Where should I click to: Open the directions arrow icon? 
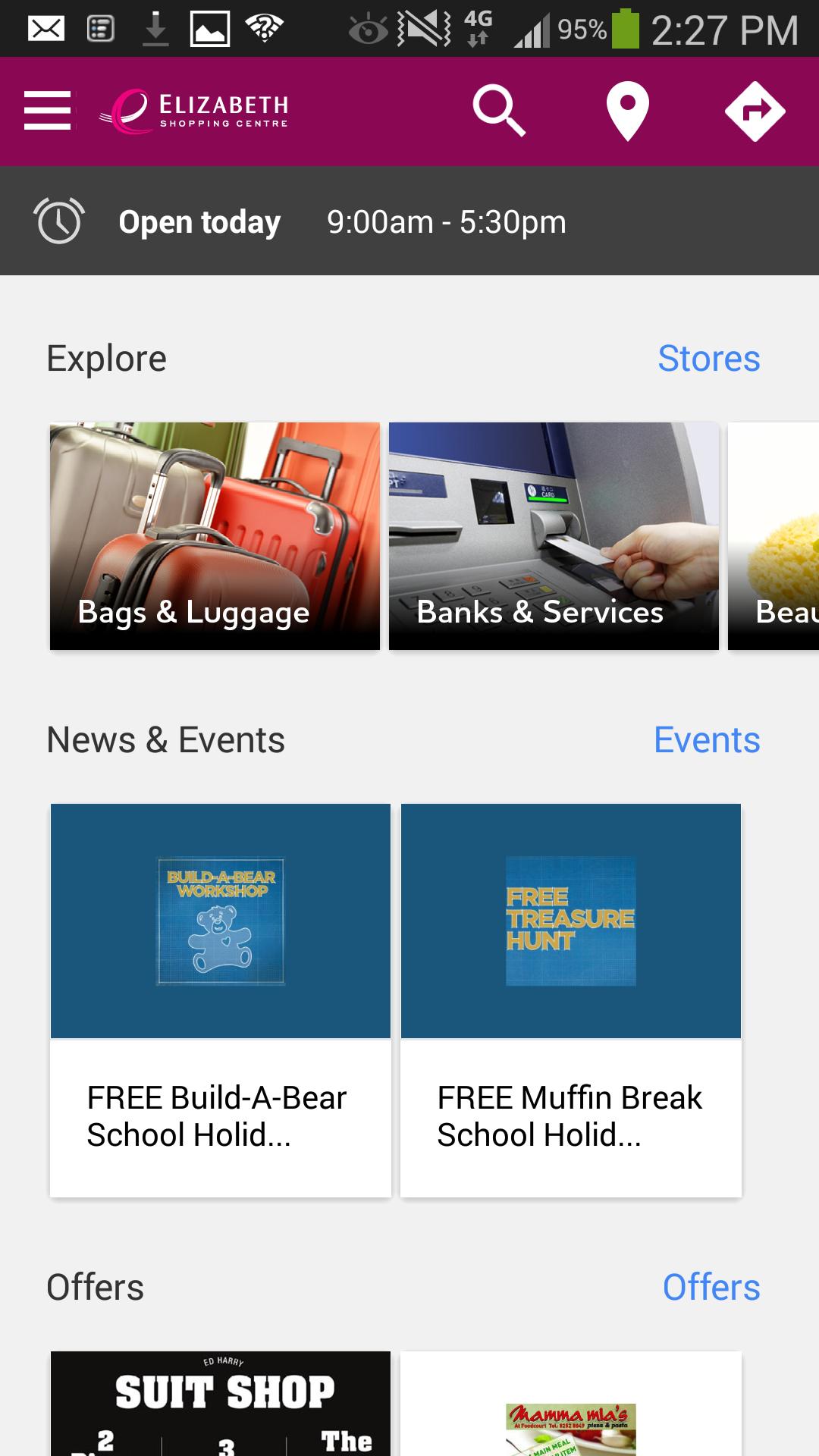pyautogui.click(x=755, y=111)
